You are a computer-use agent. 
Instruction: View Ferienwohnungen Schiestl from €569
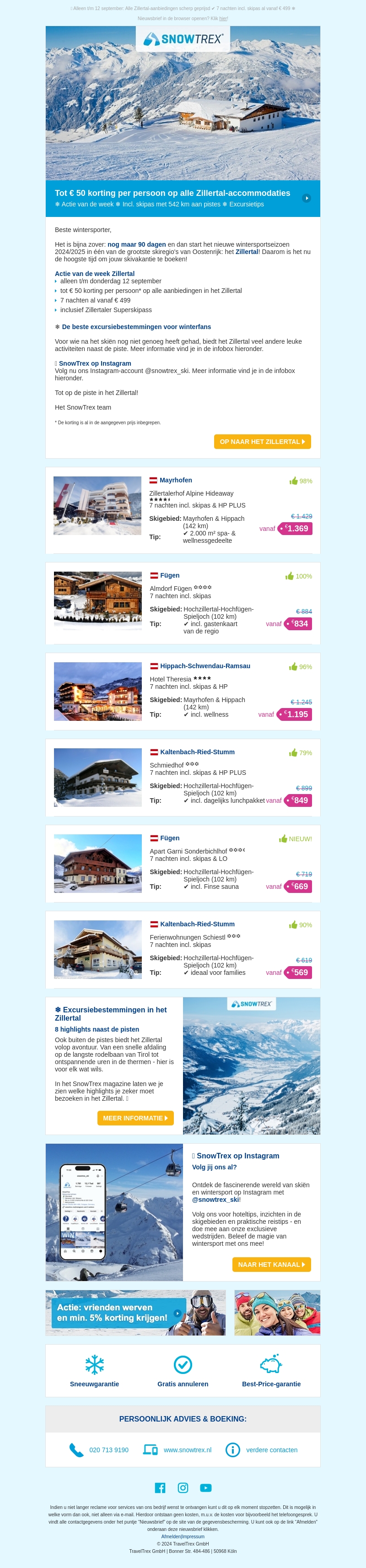tap(298, 973)
